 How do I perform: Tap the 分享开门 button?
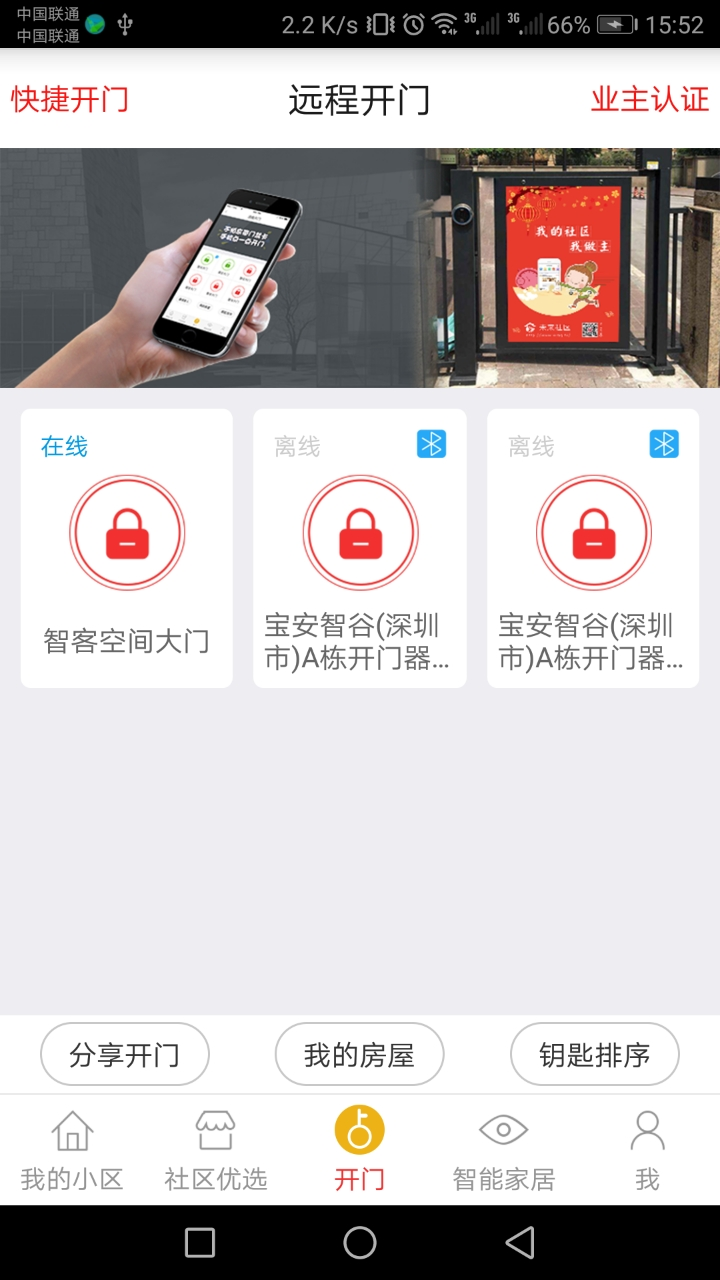click(125, 1054)
